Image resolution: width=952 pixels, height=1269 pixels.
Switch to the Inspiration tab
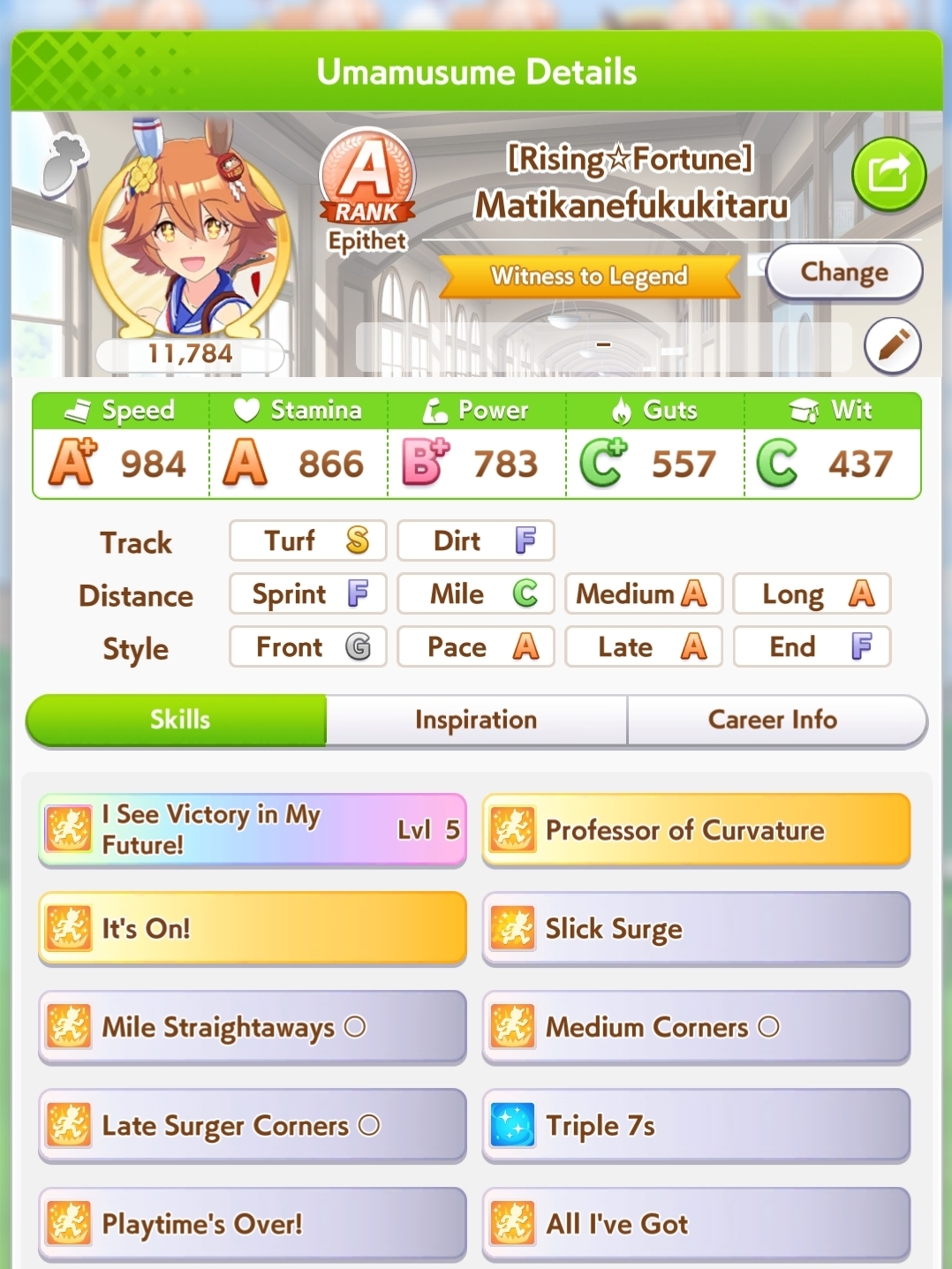[476, 721]
